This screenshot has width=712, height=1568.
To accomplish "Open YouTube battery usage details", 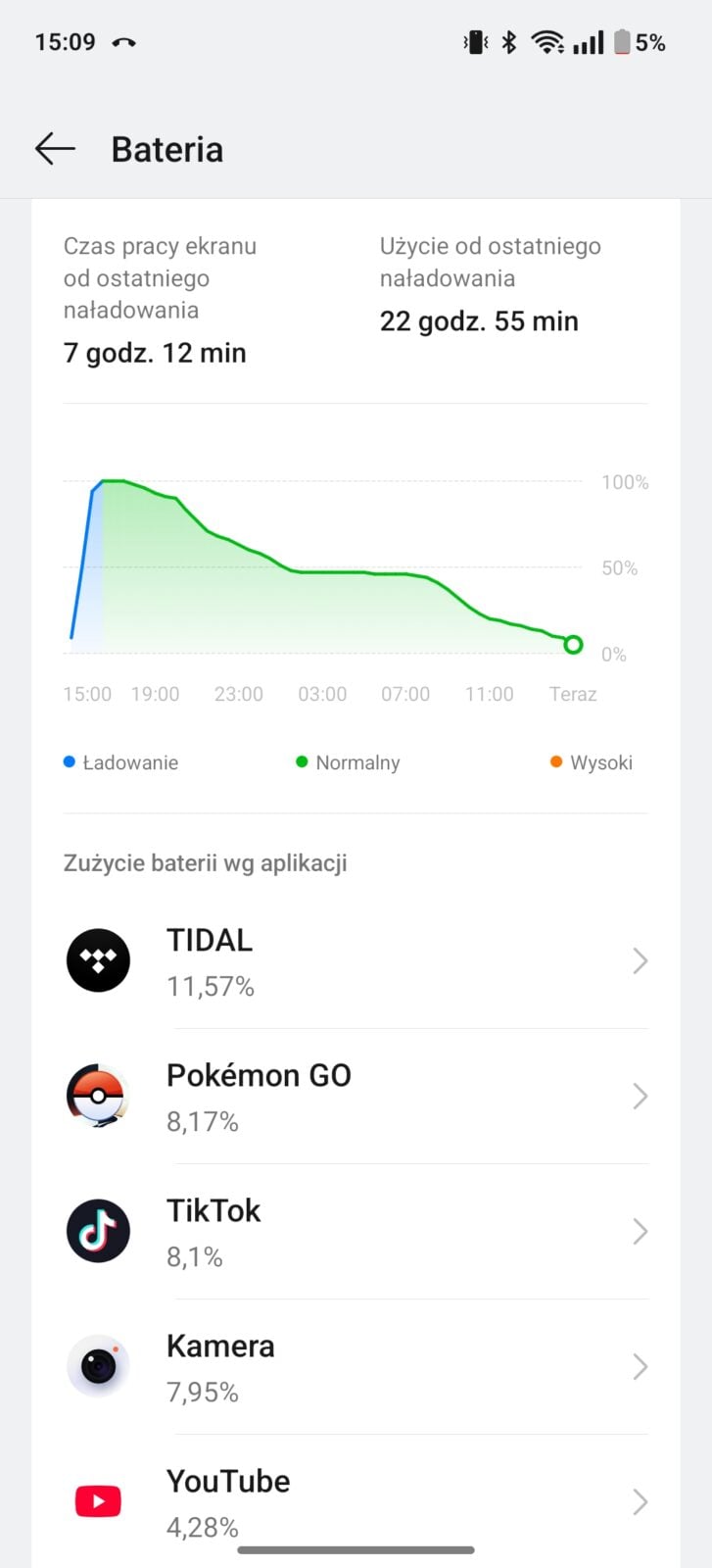I will click(356, 1501).
